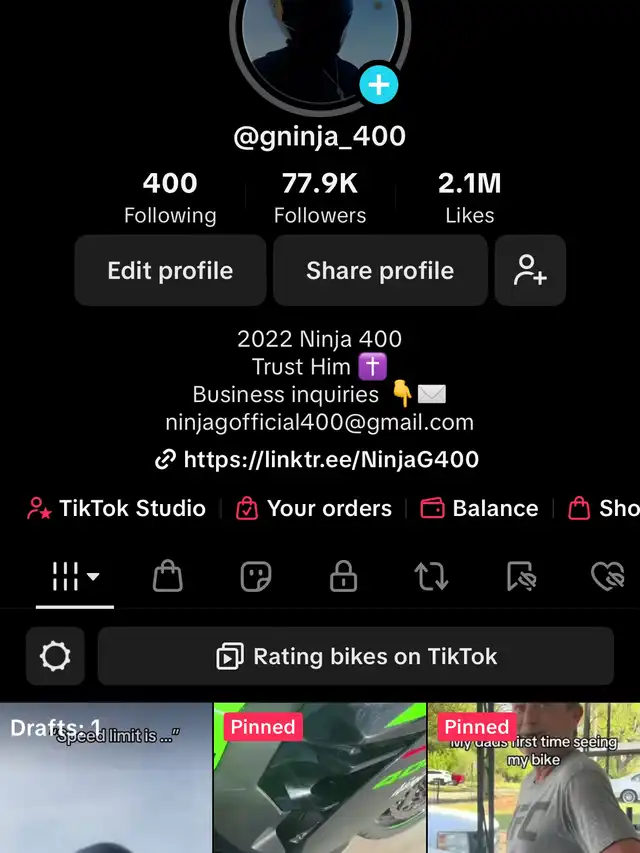Open the Drafts tile
The width and height of the screenshot is (640, 853).
click(105, 778)
